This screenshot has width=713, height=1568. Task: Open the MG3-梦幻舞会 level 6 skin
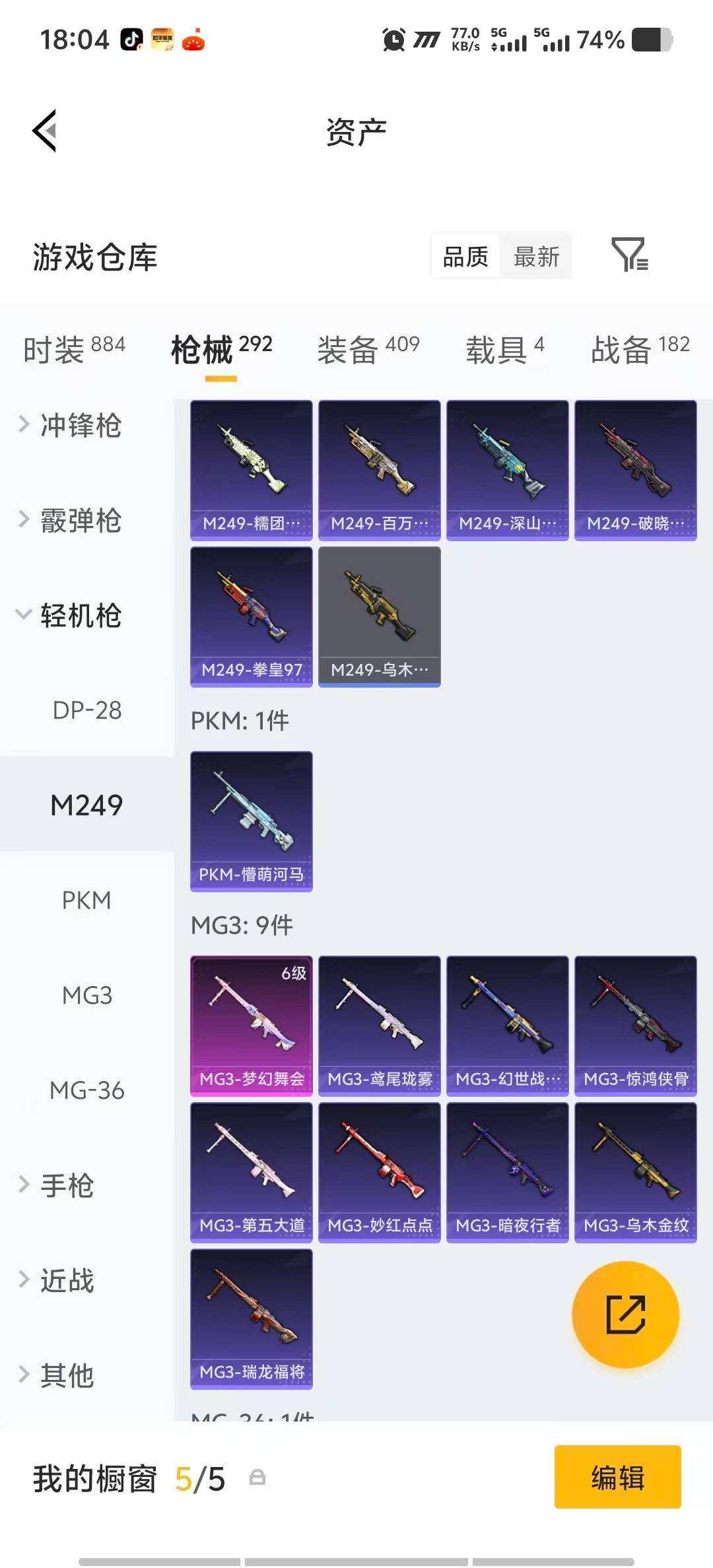pos(252,1026)
